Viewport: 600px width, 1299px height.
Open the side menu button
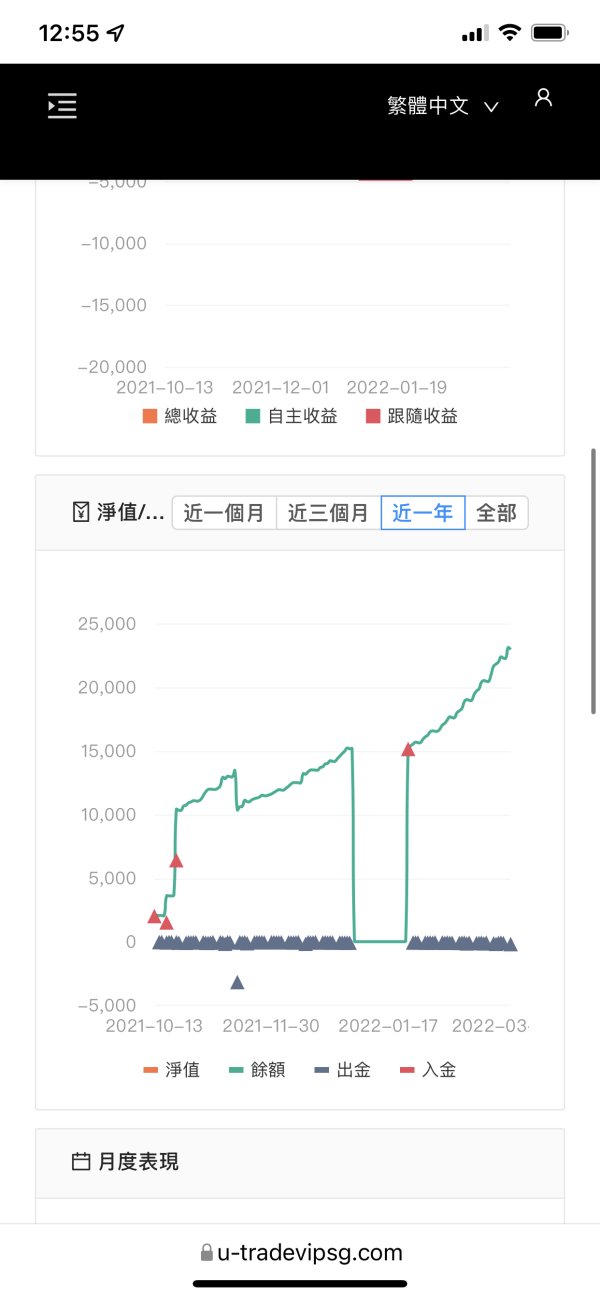tap(62, 106)
